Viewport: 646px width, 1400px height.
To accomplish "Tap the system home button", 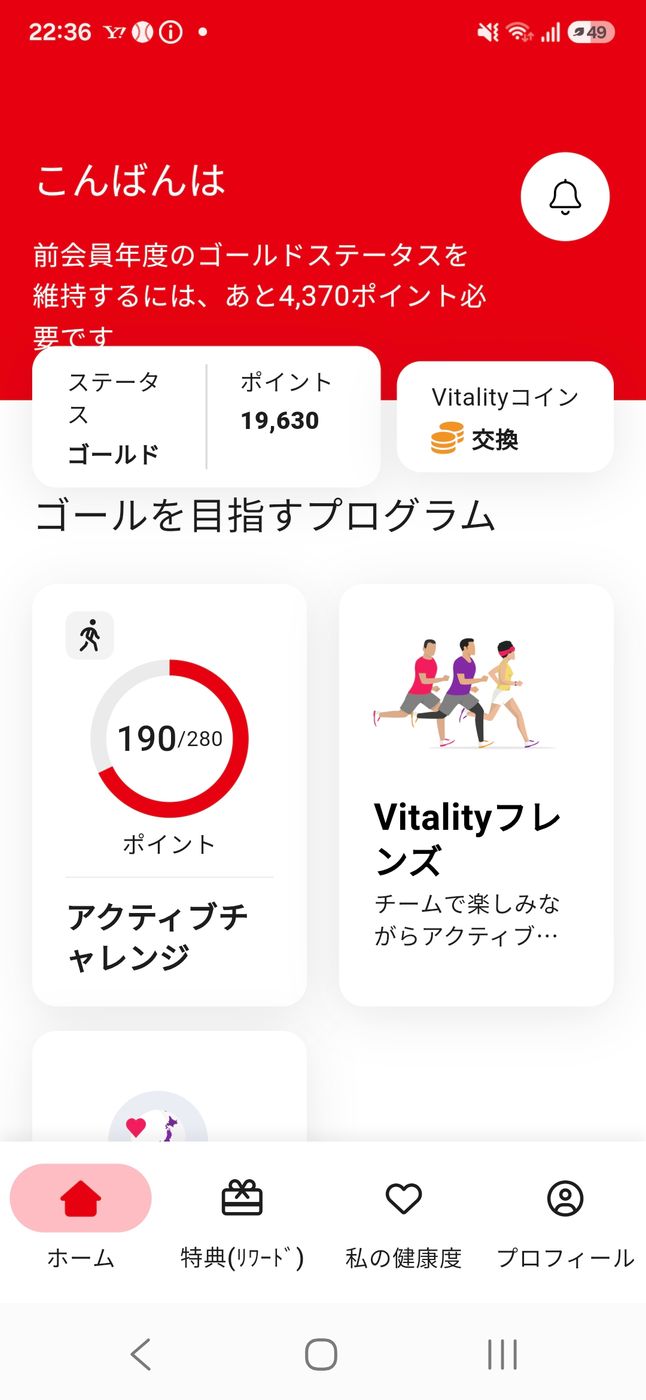I will coord(321,1354).
